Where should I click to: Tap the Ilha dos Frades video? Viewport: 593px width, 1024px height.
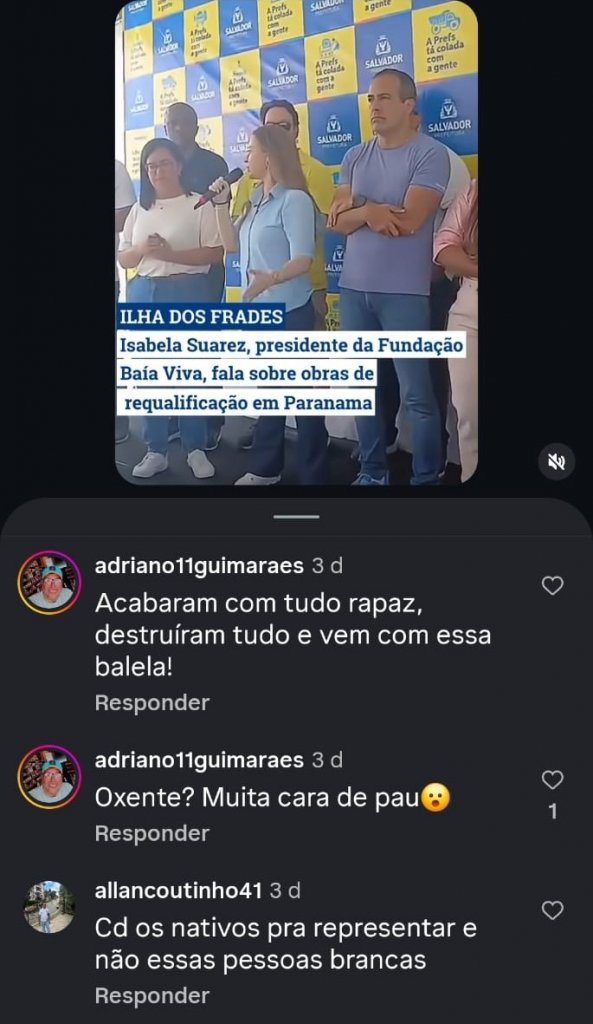tap(296, 242)
